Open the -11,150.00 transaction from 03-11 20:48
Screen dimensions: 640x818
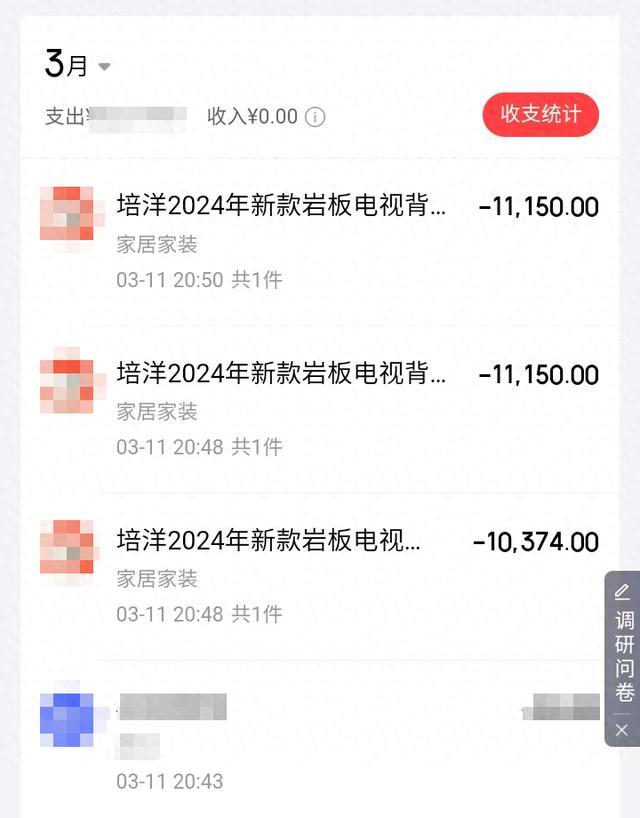point(320,408)
